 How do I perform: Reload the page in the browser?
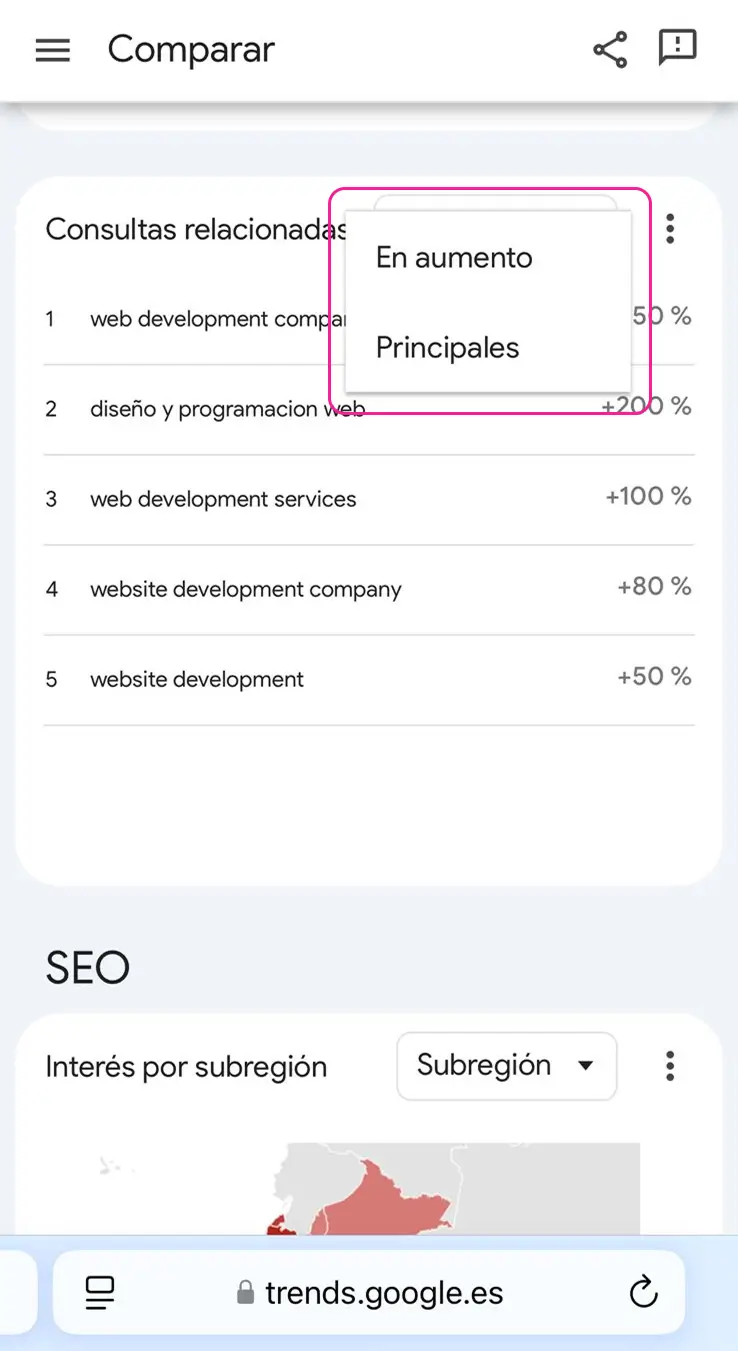[644, 1292]
